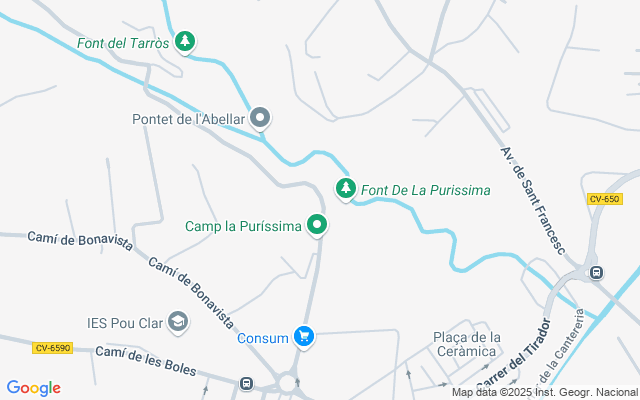This screenshot has height=400, width=640.
Task: Tap the bus stop near CV-650
Action: coord(596,272)
